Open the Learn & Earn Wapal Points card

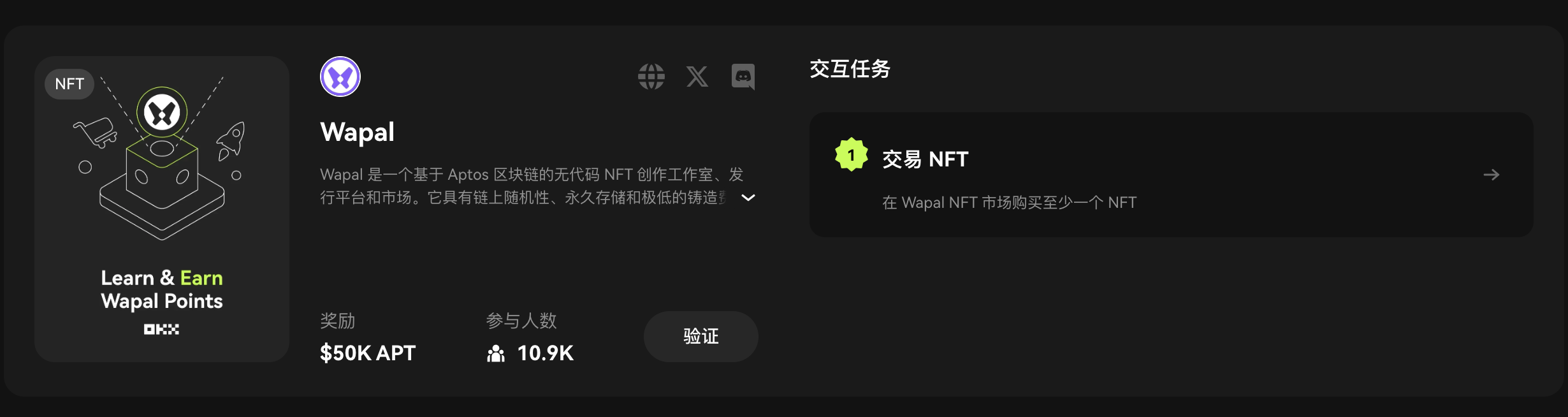(x=162, y=209)
